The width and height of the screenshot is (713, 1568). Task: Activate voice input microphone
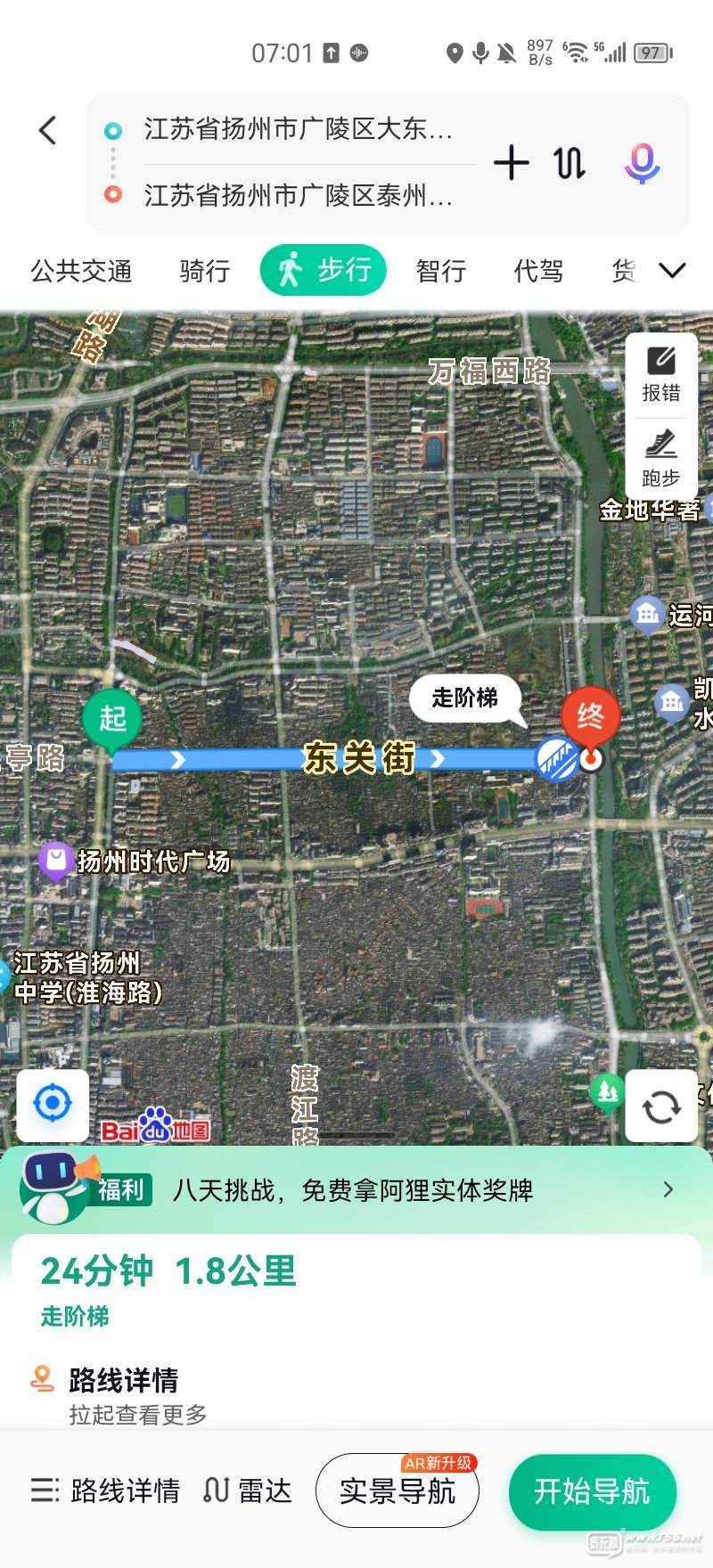(642, 163)
